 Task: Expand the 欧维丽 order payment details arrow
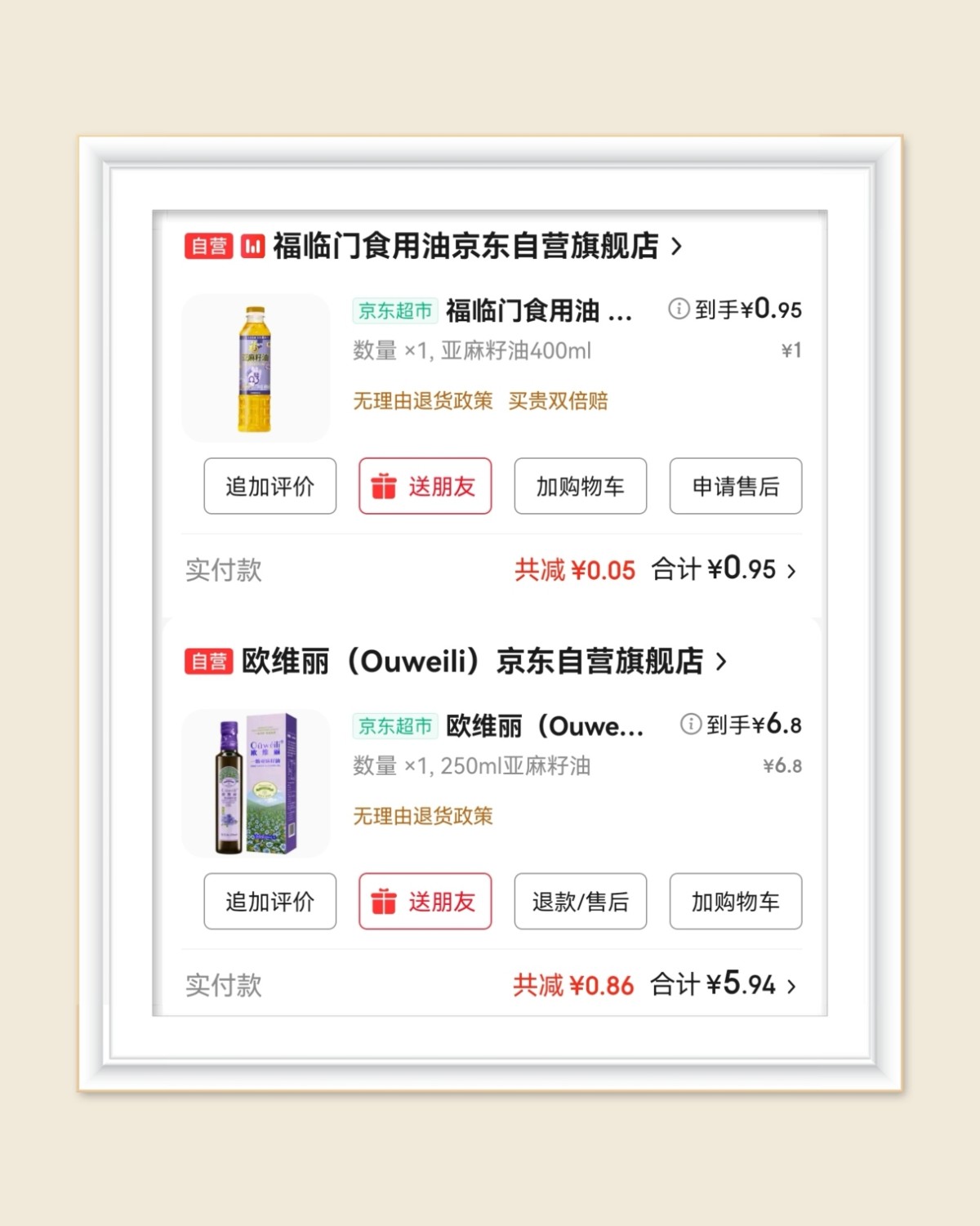click(790, 986)
